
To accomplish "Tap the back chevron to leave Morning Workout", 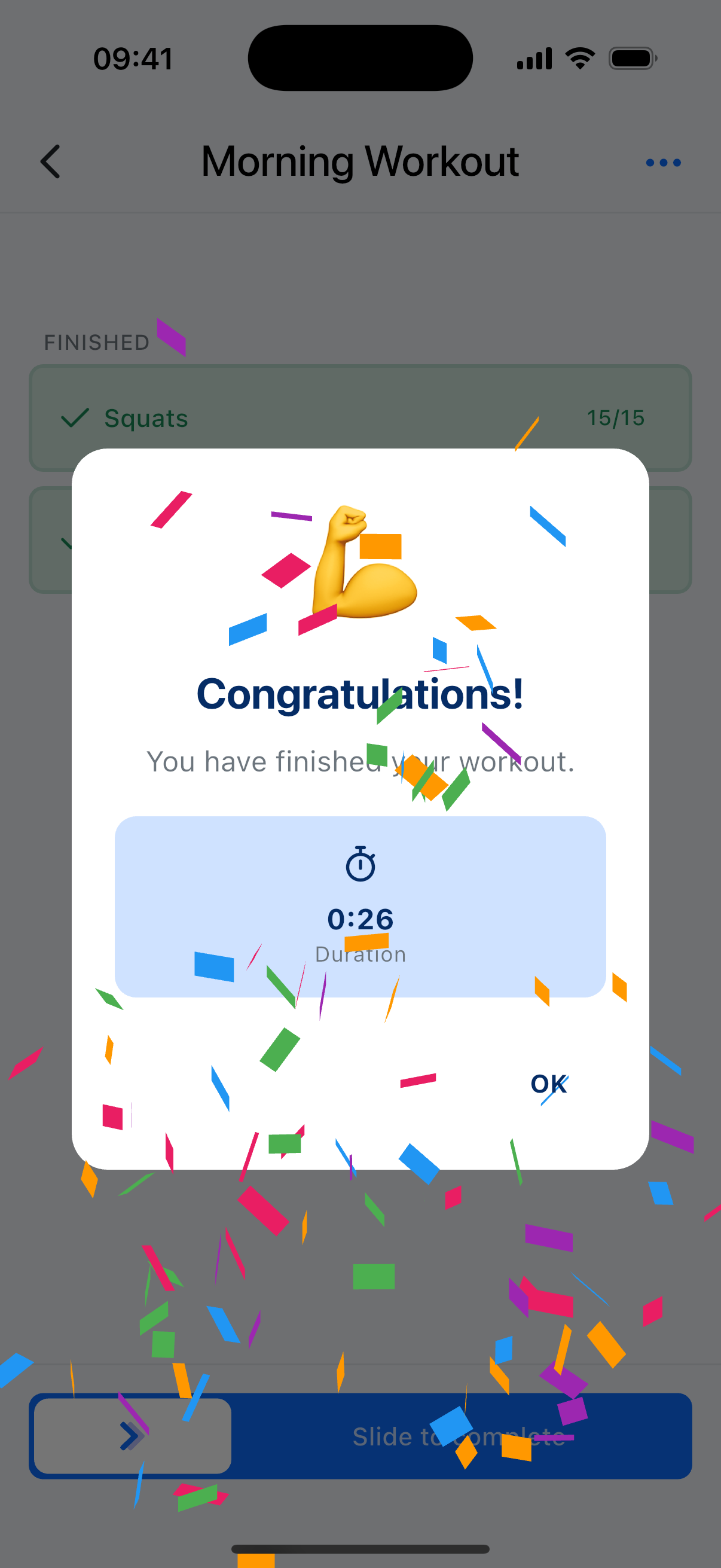I will coord(50,161).
